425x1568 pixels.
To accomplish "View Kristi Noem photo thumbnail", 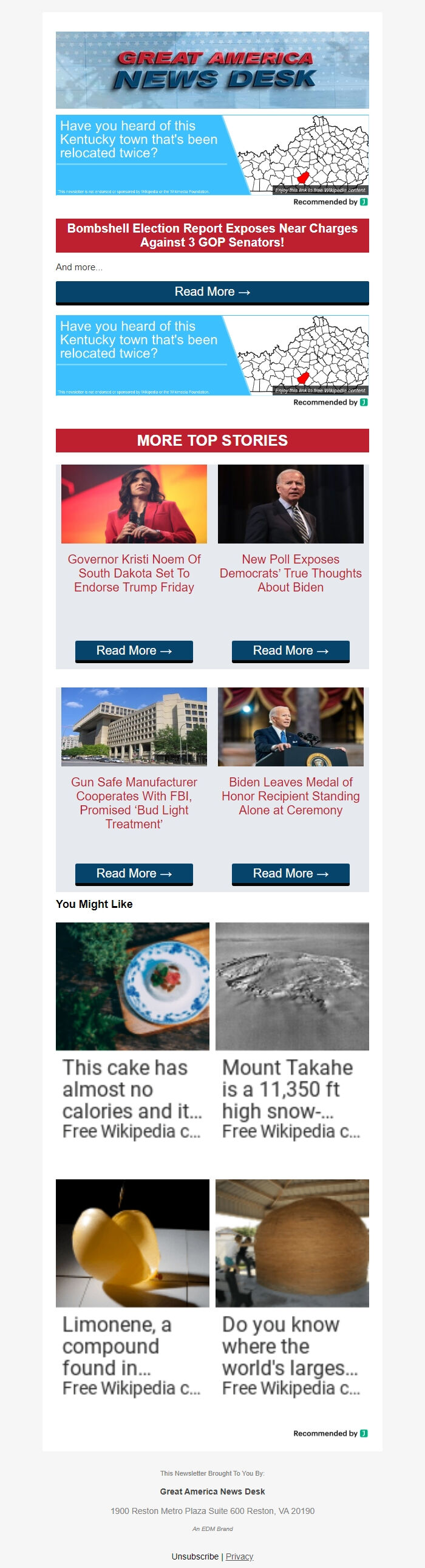I will click(134, 504).
